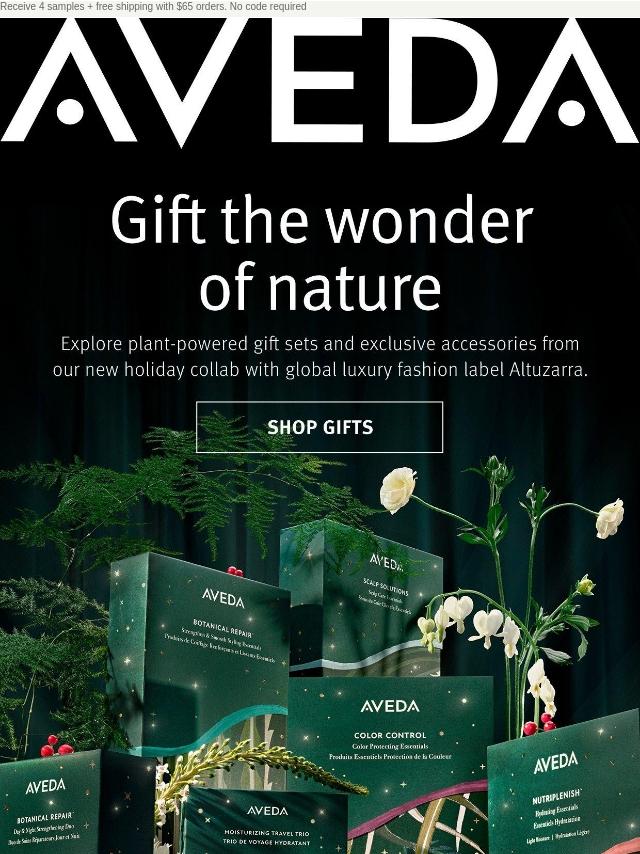Screen dimensions: 640x854
Task: Tap the SHOP GIFTS button
Action: coord(319,427)
